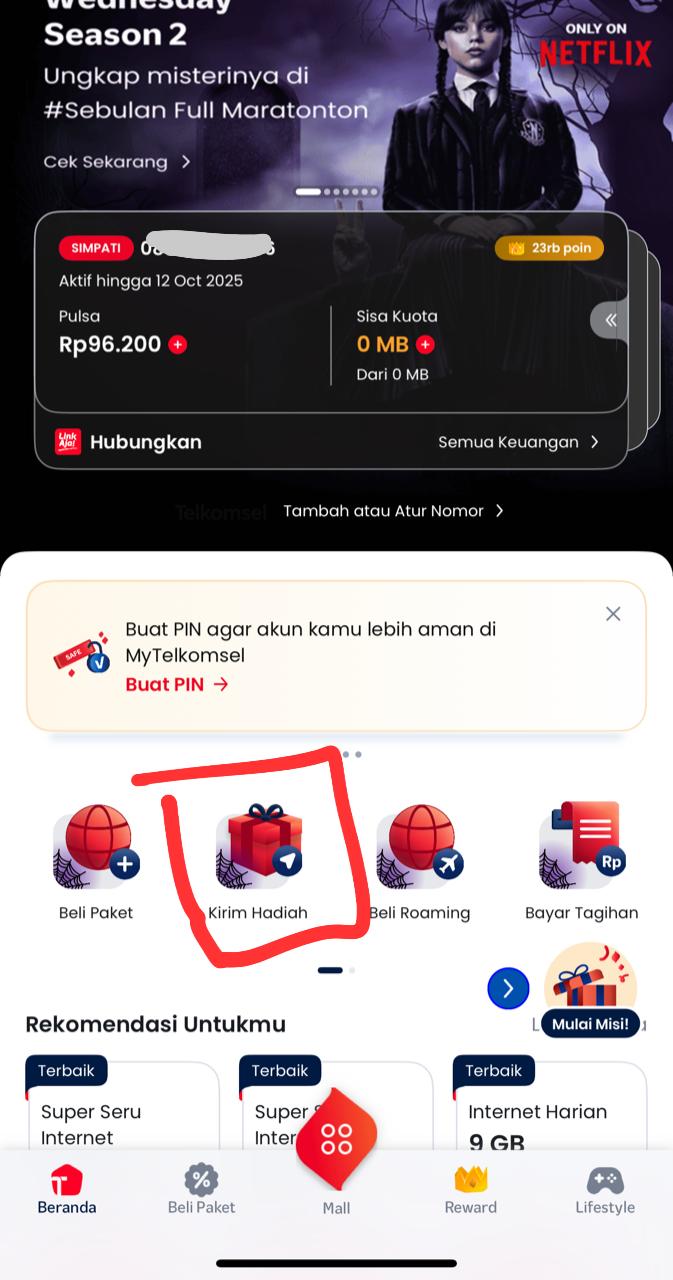The width and height of the screenshot is (673, 1280).
Task: Switch to the Reward tab
Action: click(471, 1190)
